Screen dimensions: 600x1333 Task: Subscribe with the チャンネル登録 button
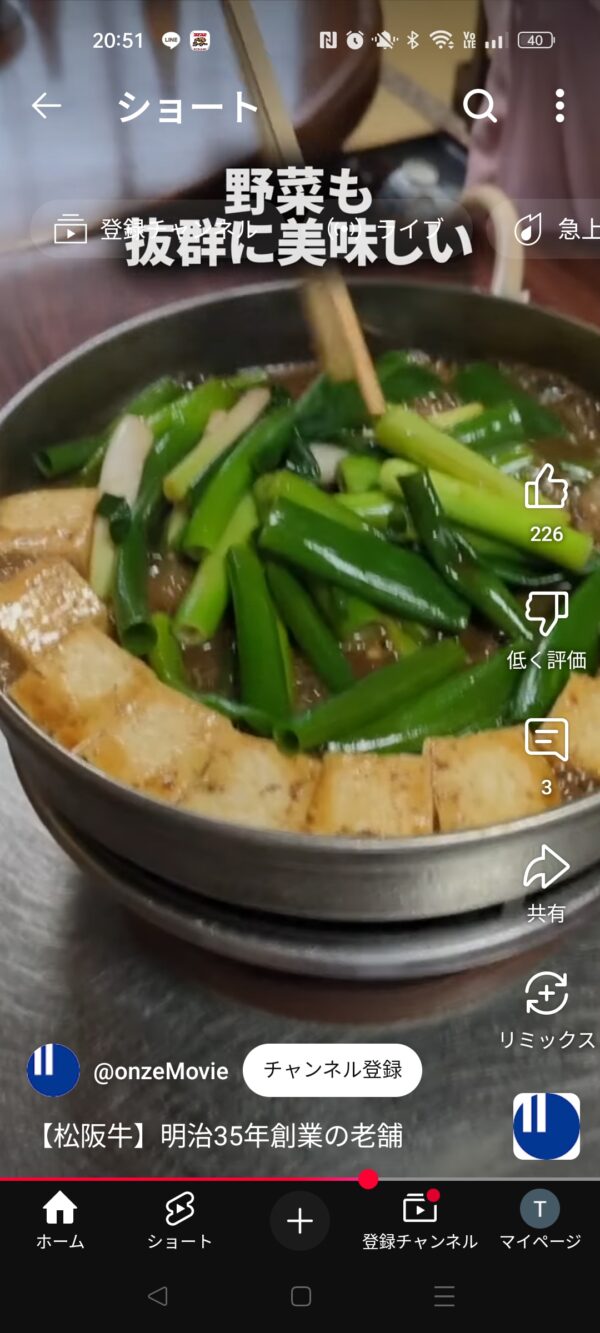(x=332, y=1070)
